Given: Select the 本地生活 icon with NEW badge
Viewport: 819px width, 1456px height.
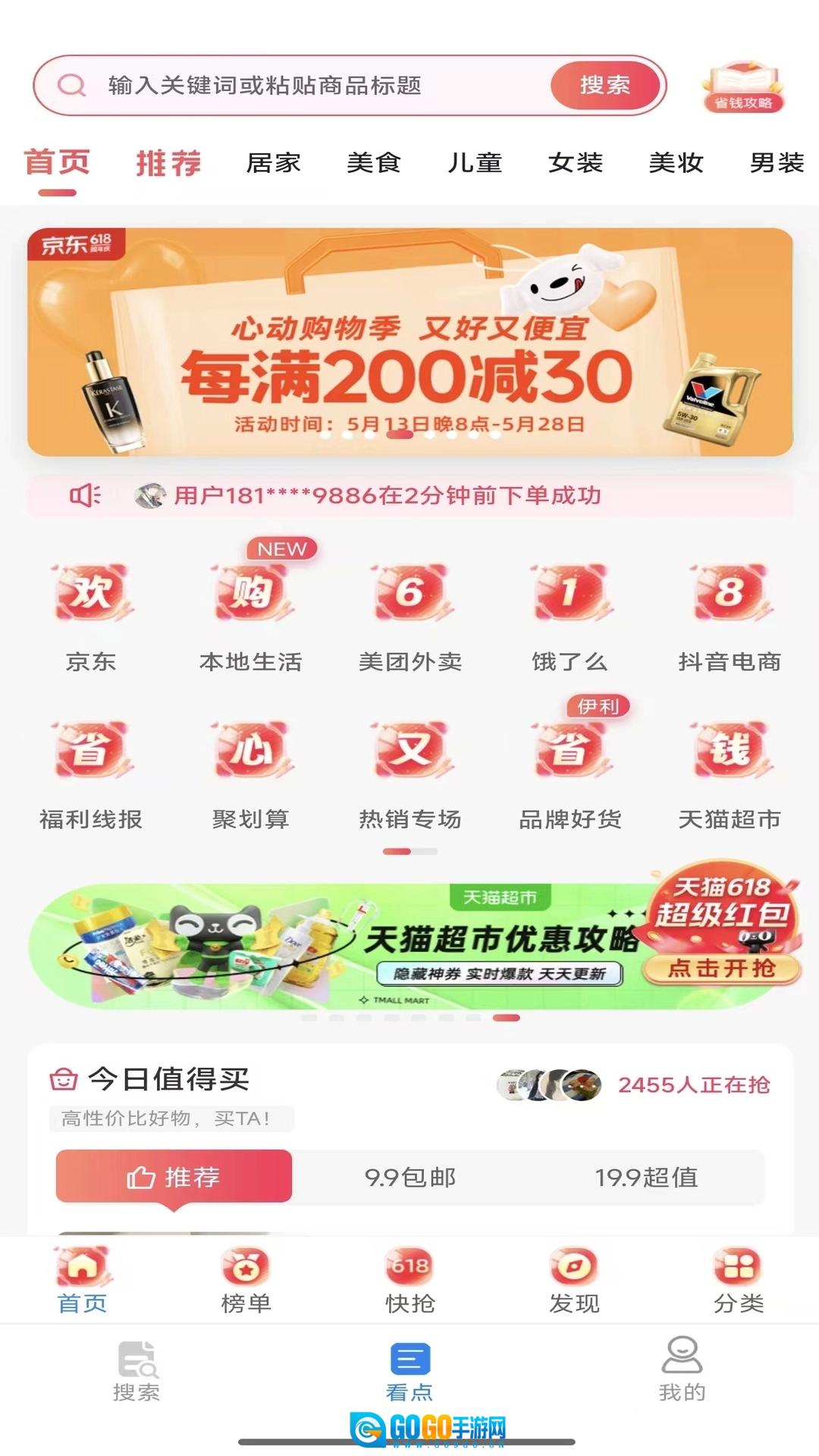Looking at the screenshot, I should tap(251, 594).
